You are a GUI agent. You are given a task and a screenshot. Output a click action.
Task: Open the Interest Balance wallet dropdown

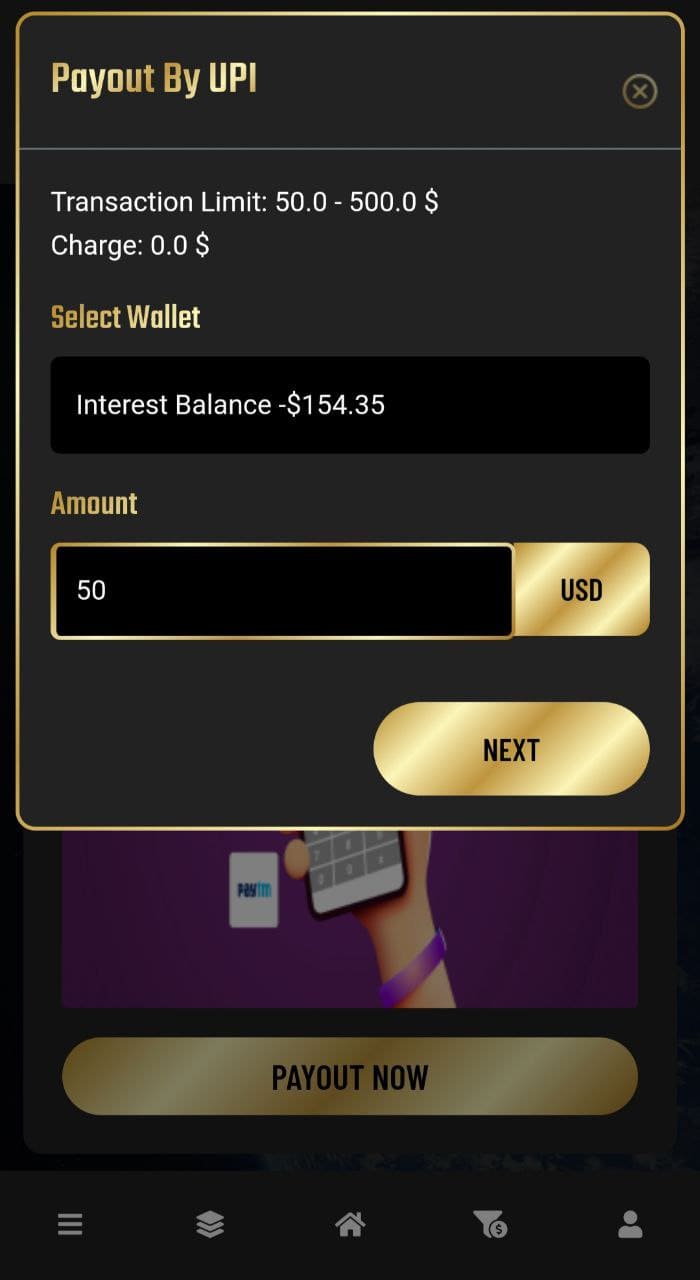tap(350, 405)
